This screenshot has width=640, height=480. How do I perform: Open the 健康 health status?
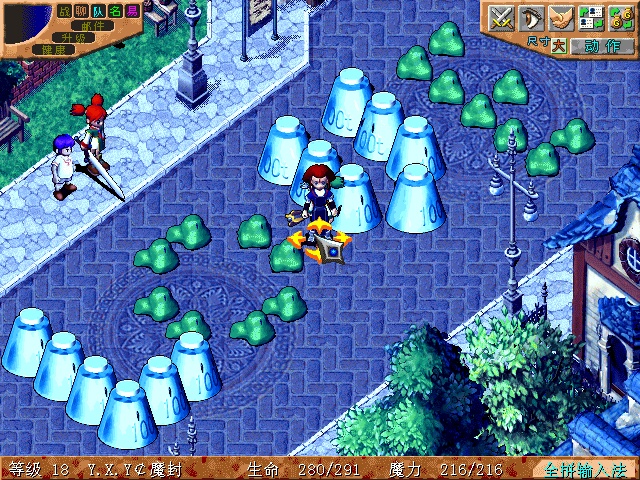[52, 48]
